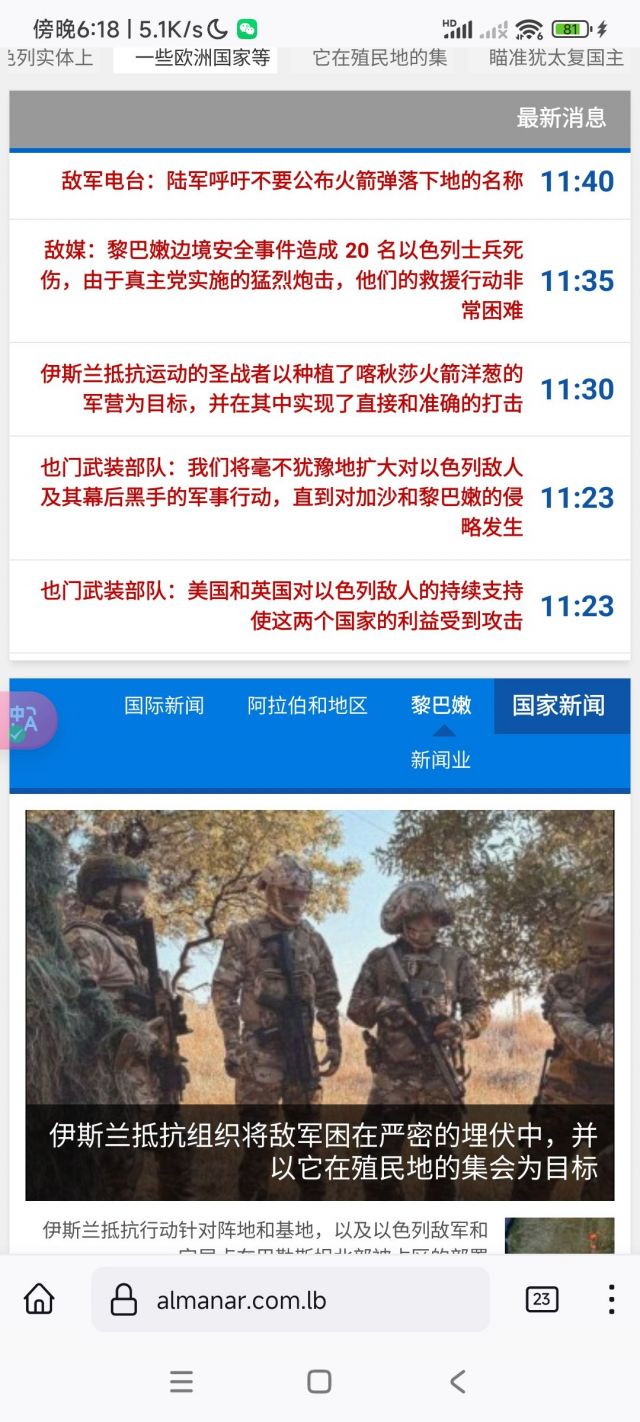
Task: Open the 11:35 Lebanon border incident headline
Action: (x=282, y=280)
